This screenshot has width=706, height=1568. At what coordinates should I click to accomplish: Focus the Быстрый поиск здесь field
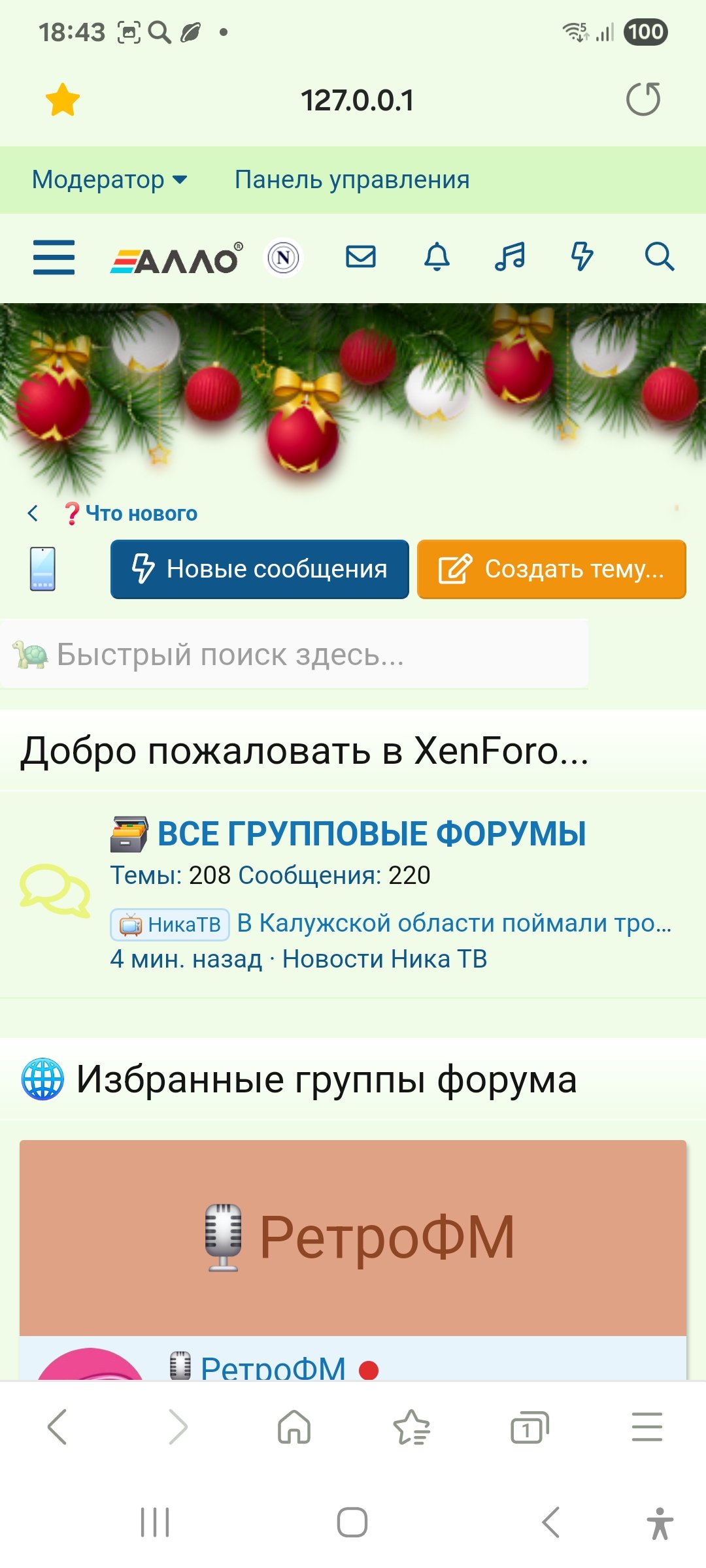(294, 654)
